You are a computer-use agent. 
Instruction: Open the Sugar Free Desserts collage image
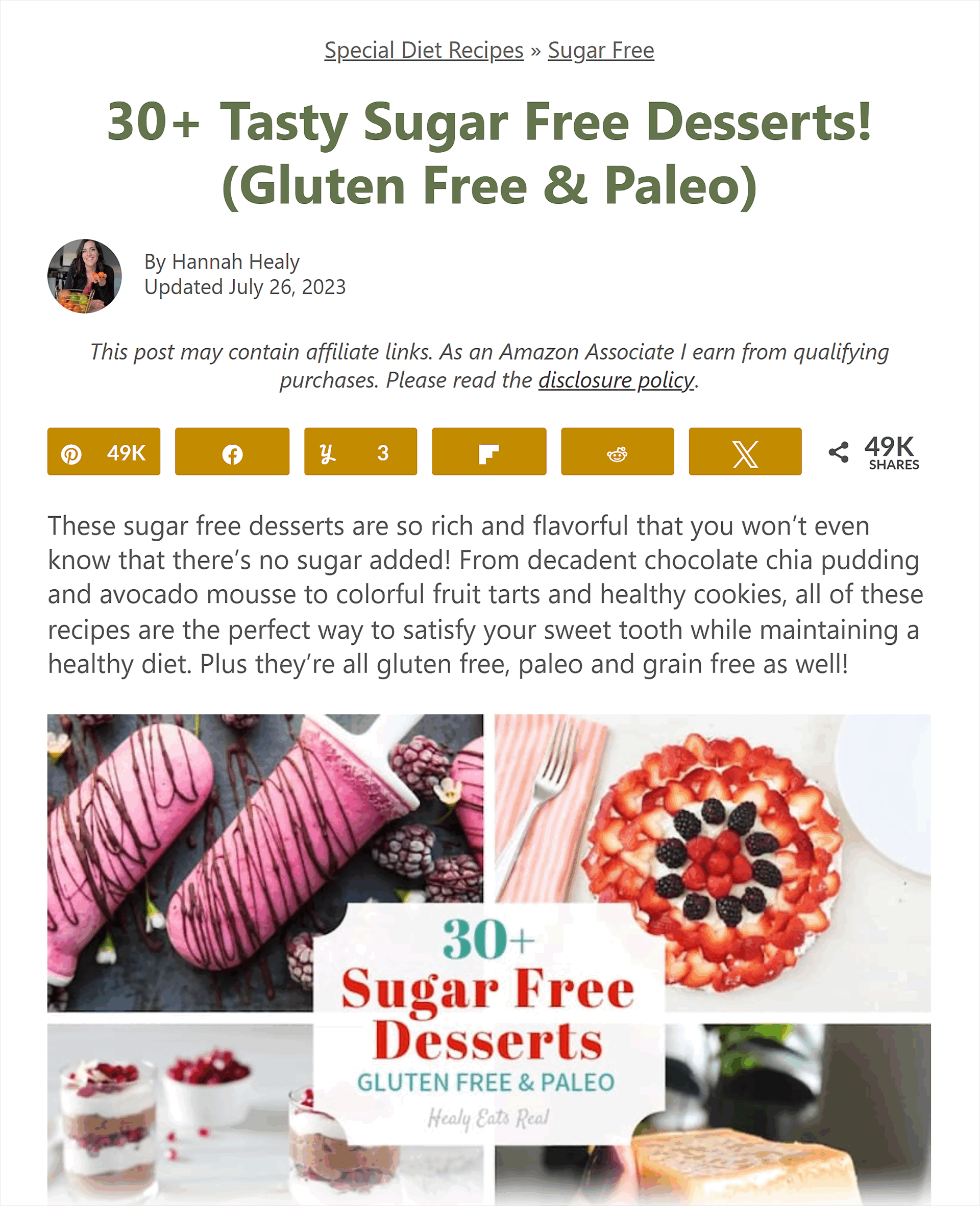click(489, 960)
